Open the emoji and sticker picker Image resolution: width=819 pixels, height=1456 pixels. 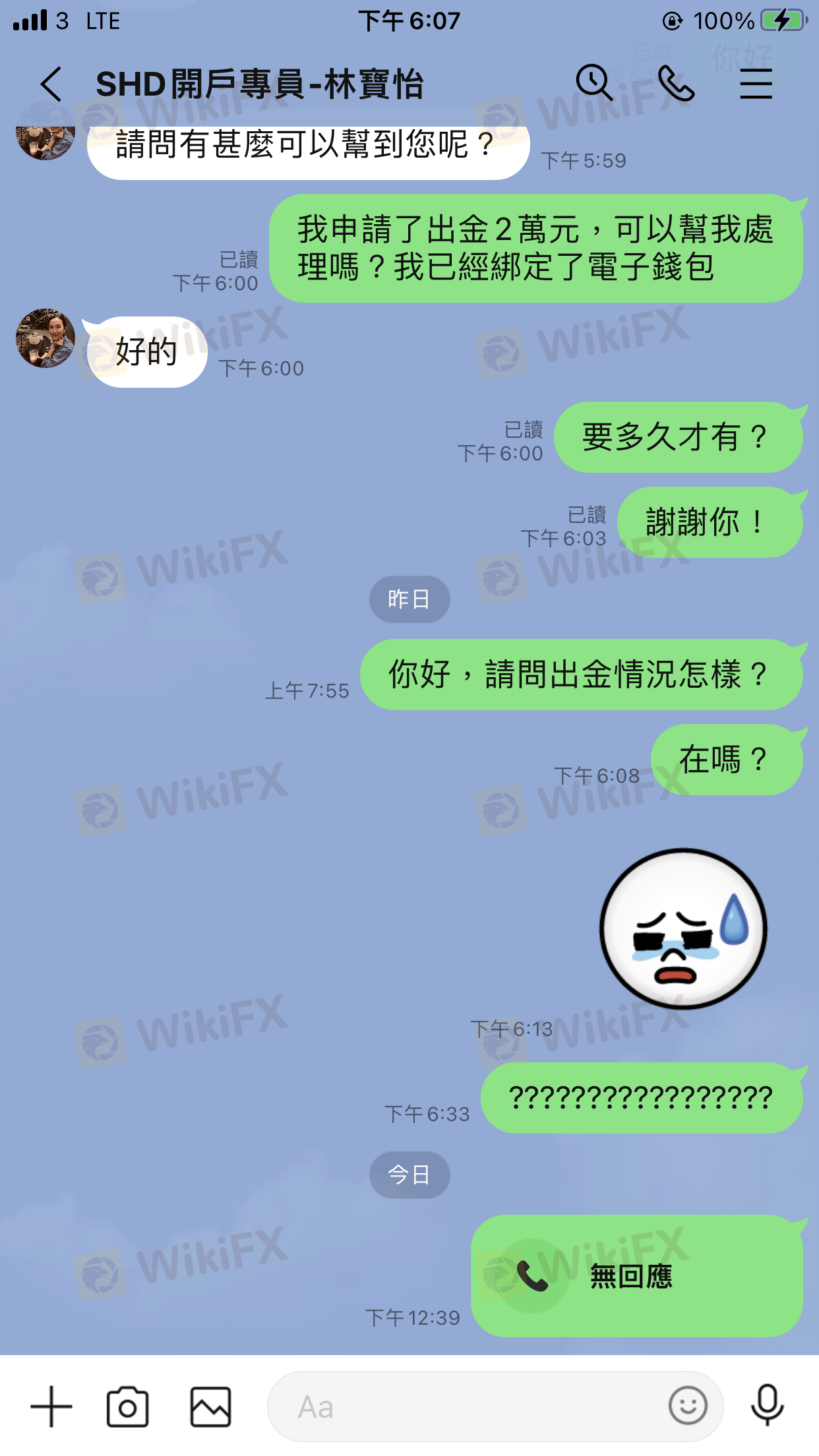(x=688, y=1406)
